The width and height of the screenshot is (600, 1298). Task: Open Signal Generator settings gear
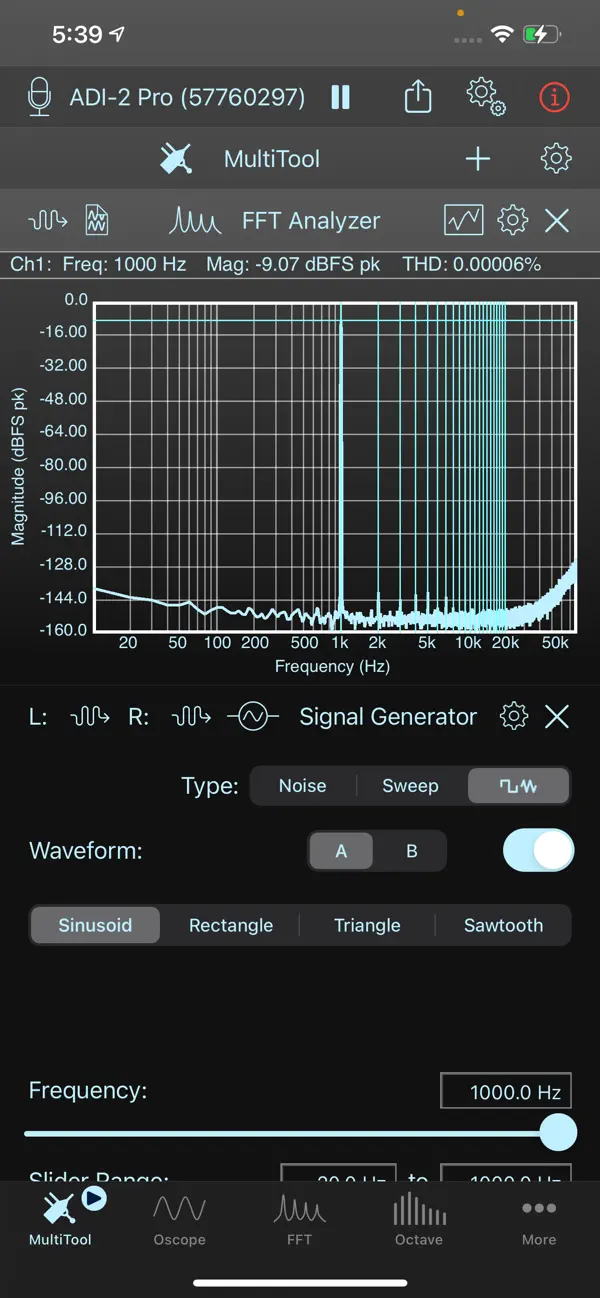513,716
